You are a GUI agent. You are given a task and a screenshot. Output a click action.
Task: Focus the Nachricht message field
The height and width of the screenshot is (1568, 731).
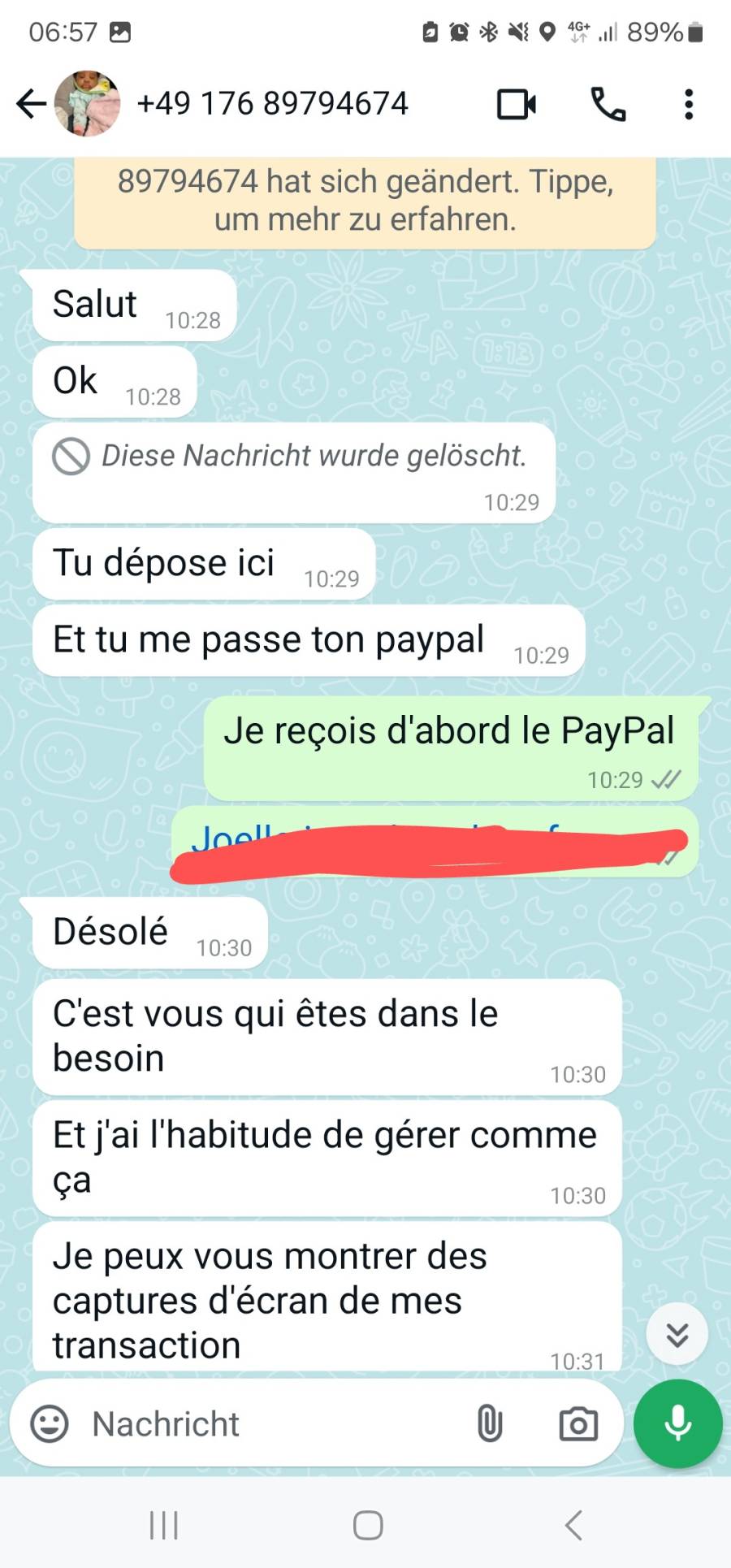268,1424
